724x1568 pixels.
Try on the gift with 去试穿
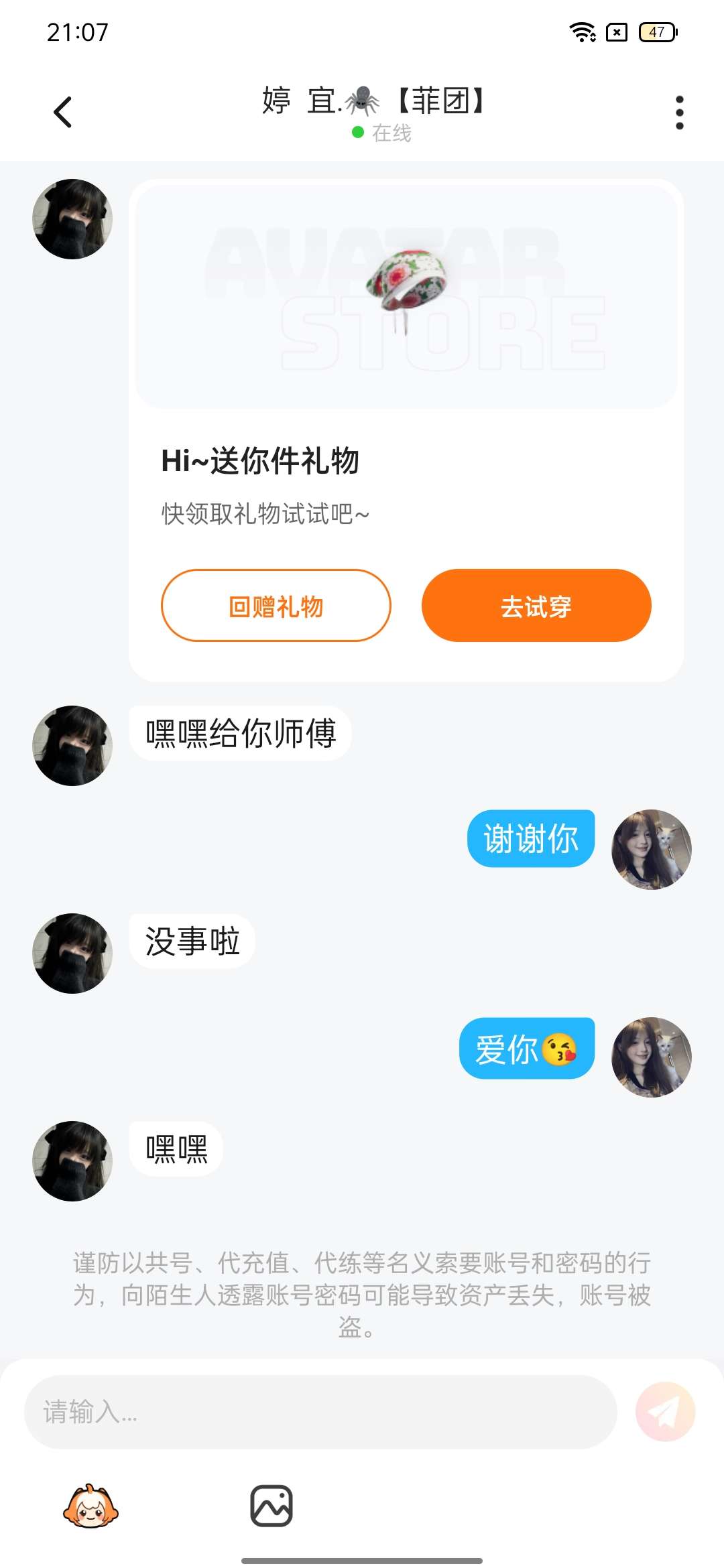[536, 606]
